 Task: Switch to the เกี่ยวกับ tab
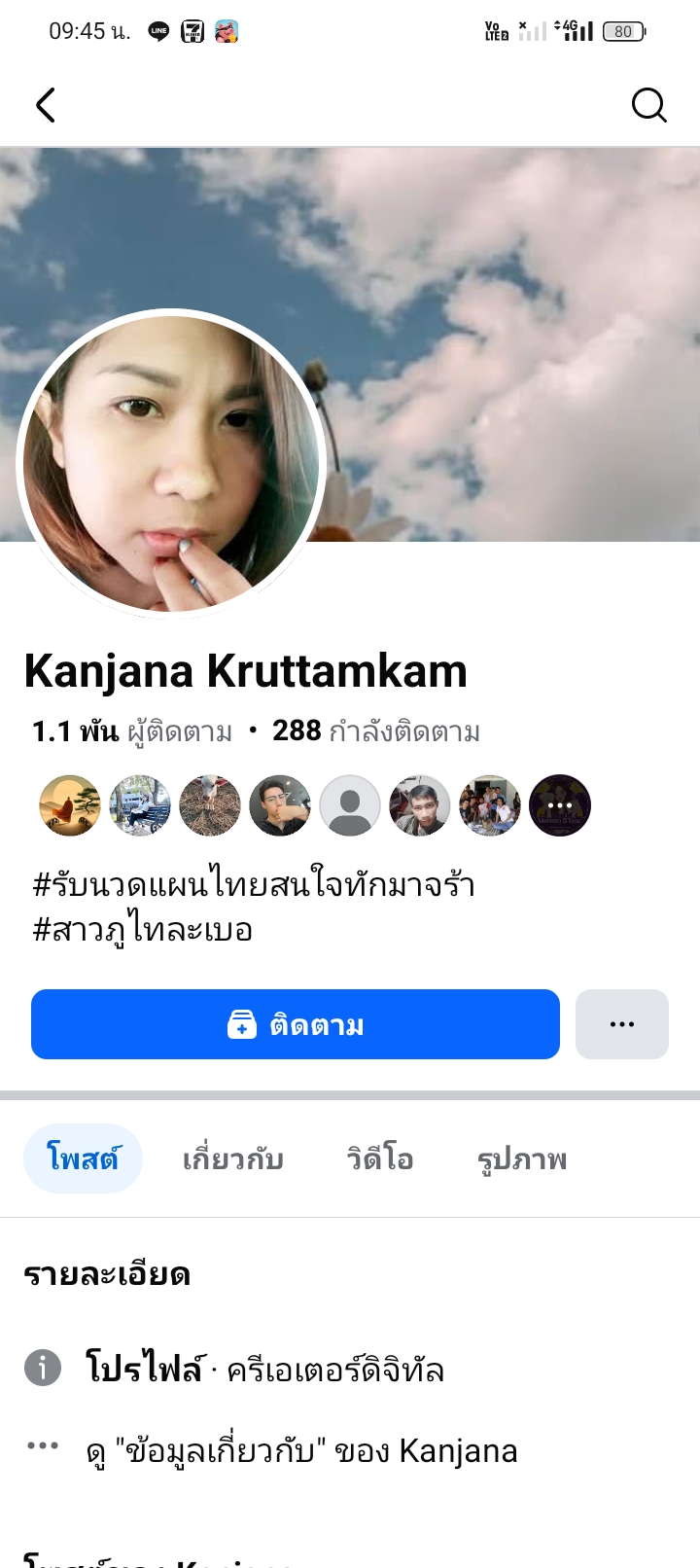233,1158
